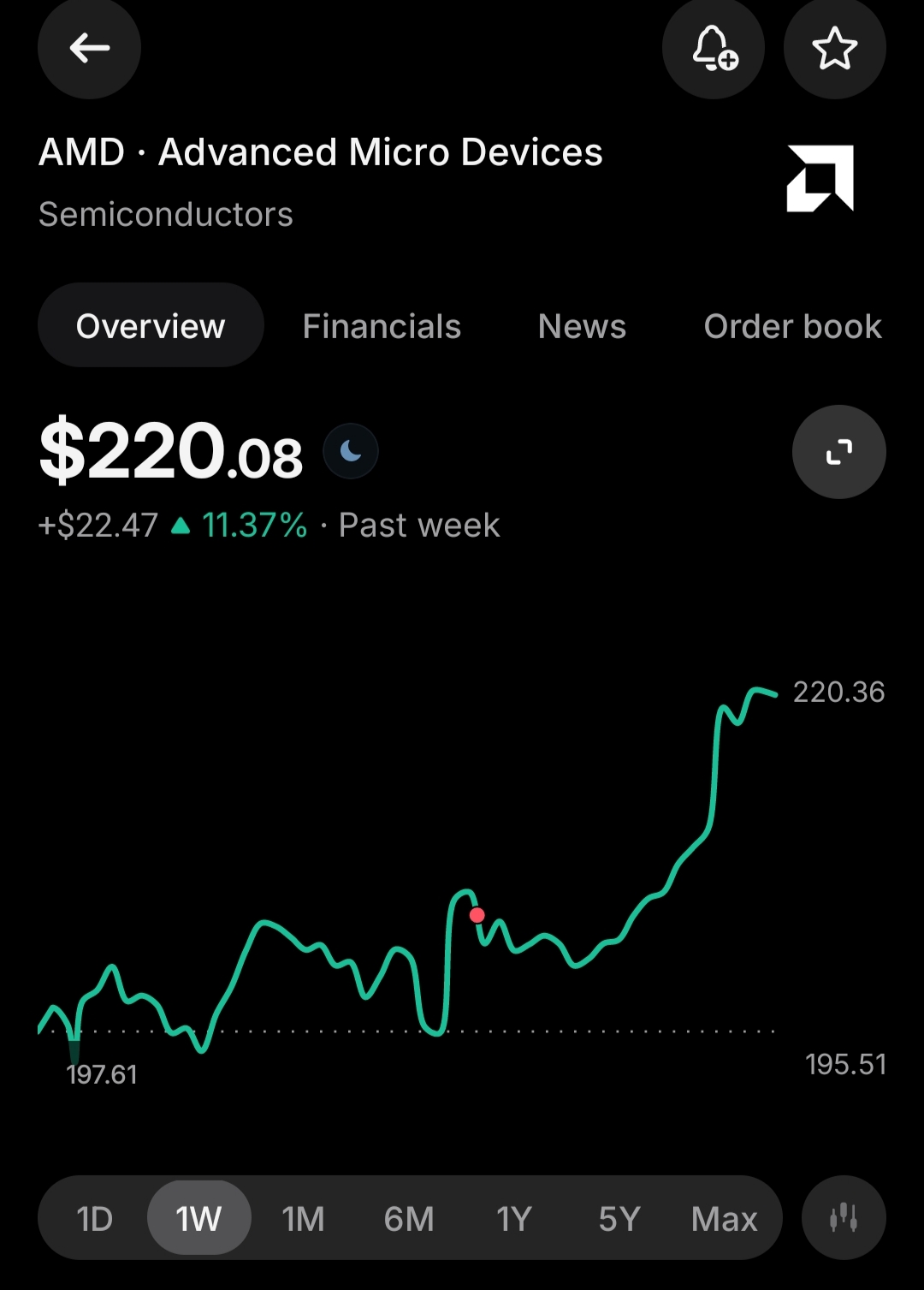Display the 6M price history
The image size is (924, 1290).
click(x=409, y=1218)
